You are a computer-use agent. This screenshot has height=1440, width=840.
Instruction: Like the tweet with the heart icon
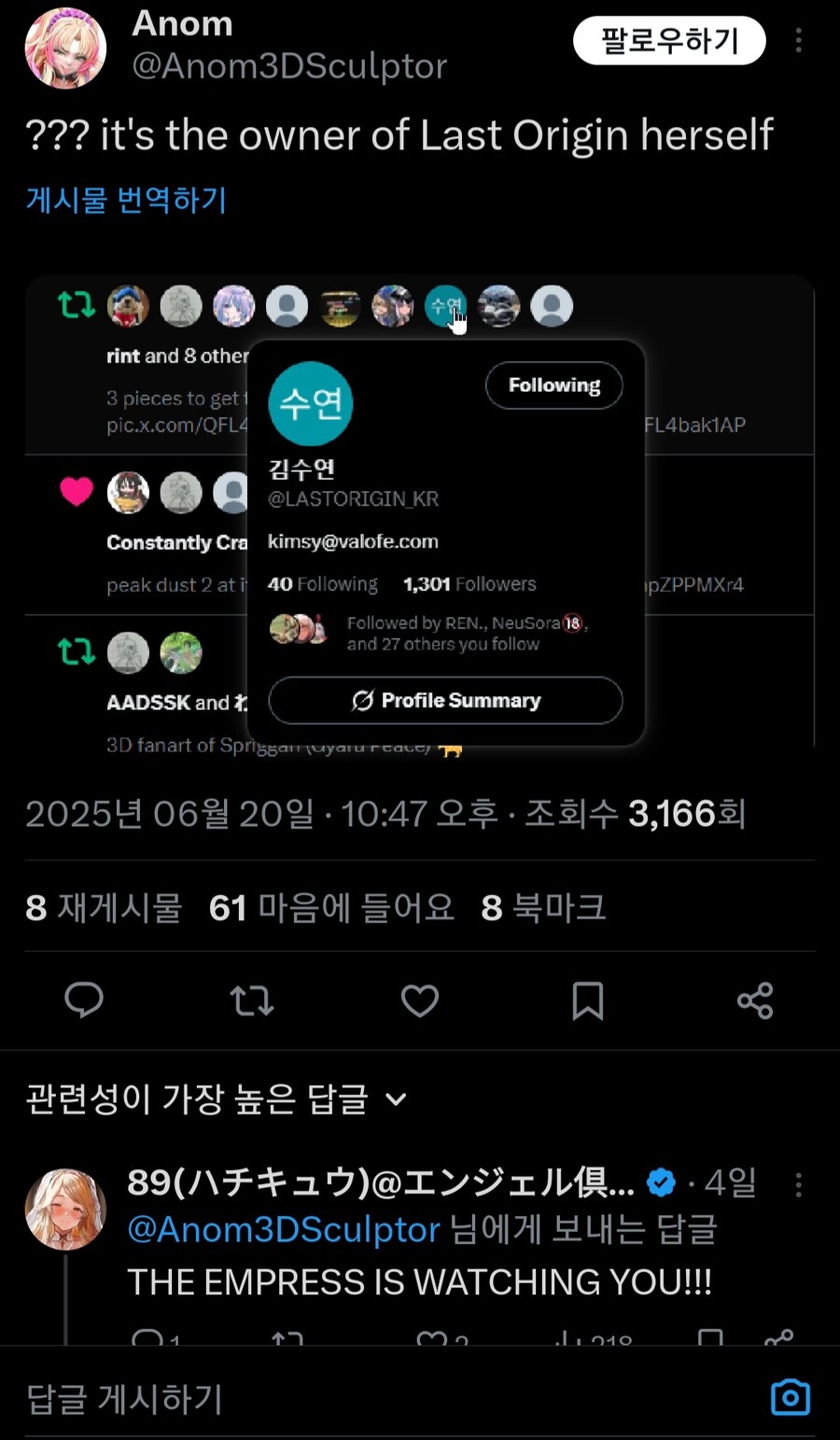point(419,1000)
